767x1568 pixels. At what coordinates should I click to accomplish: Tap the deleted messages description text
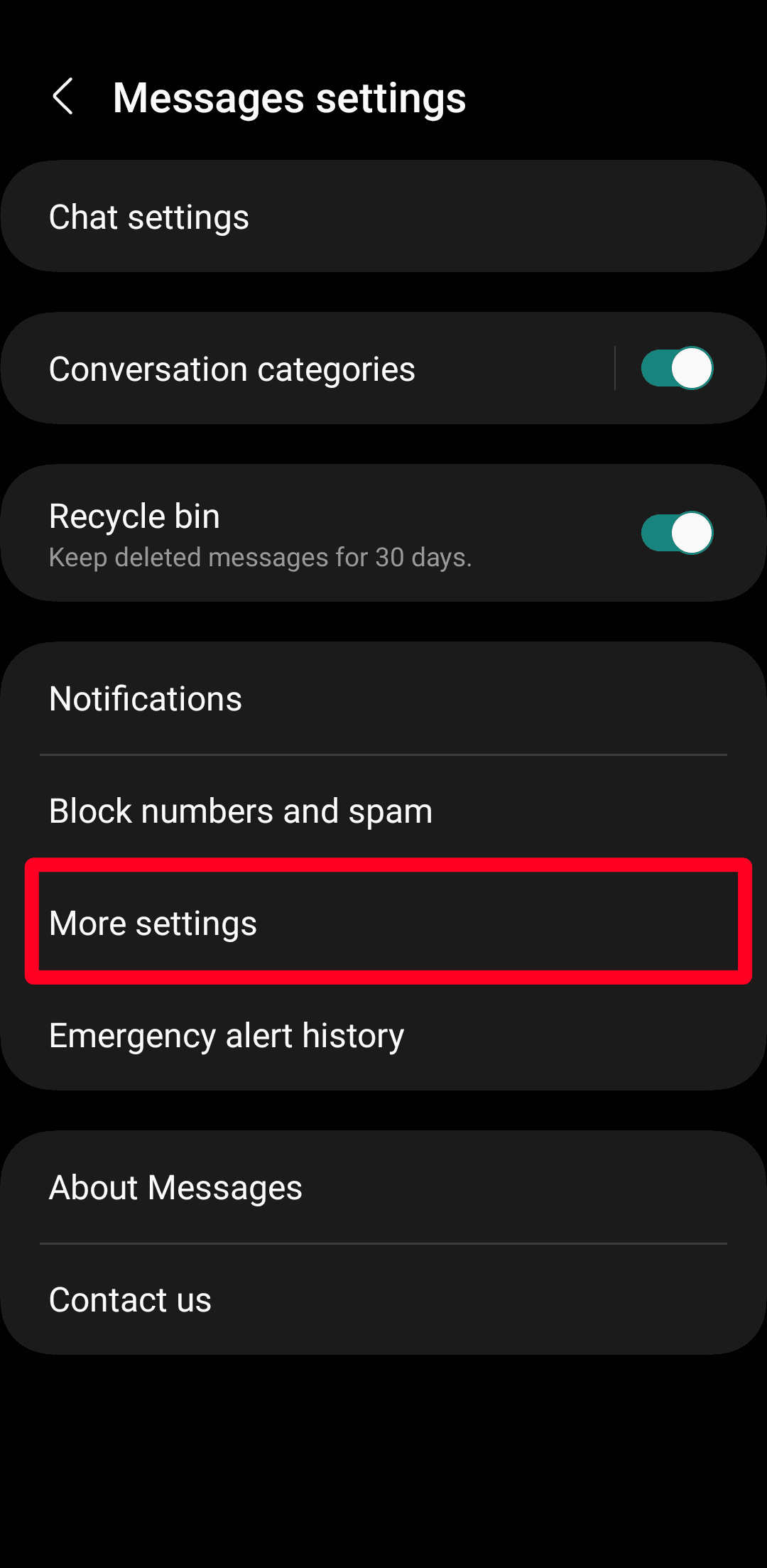(260, 558)
